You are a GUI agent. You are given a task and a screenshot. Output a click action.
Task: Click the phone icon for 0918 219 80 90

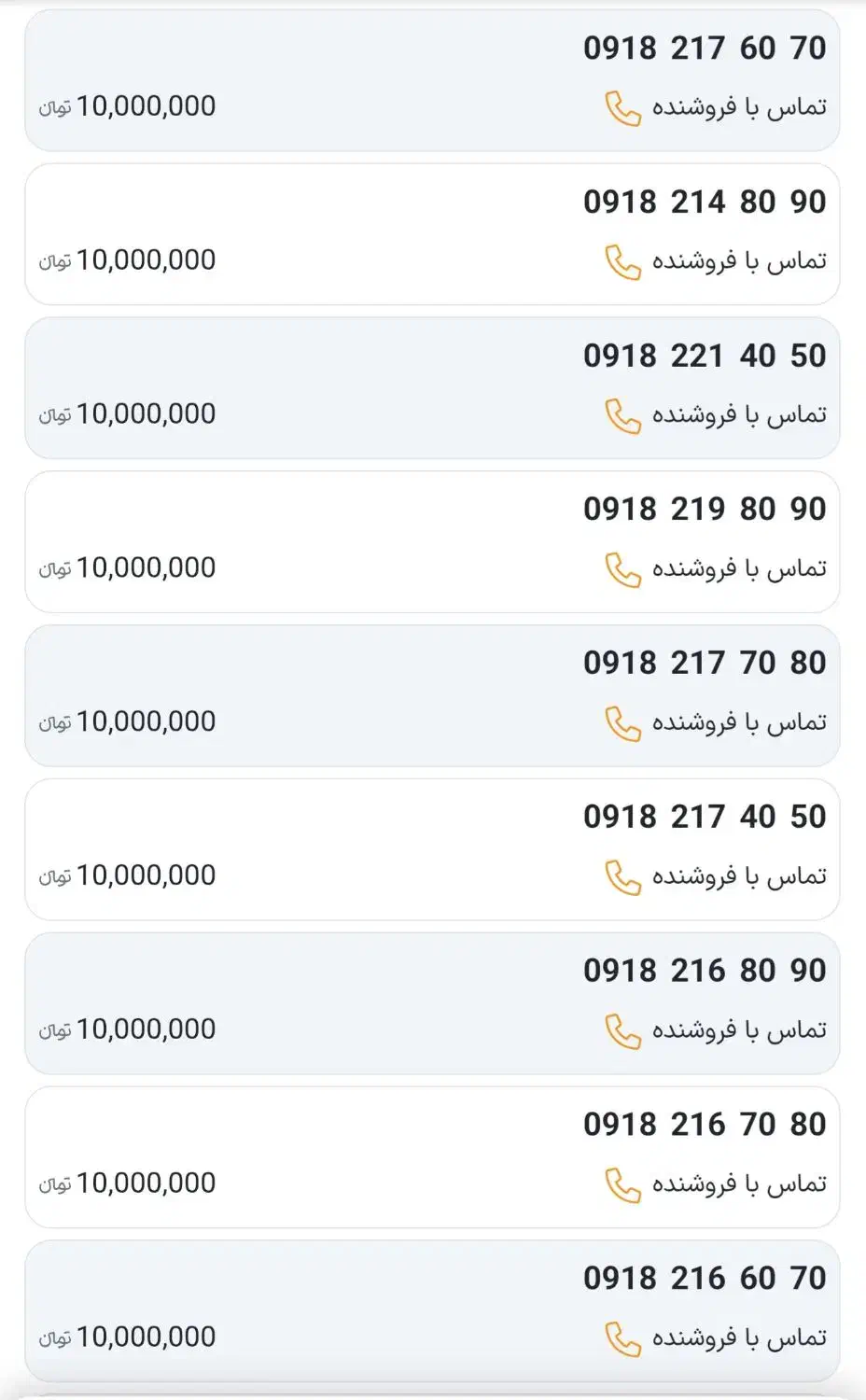click(623, 567)
